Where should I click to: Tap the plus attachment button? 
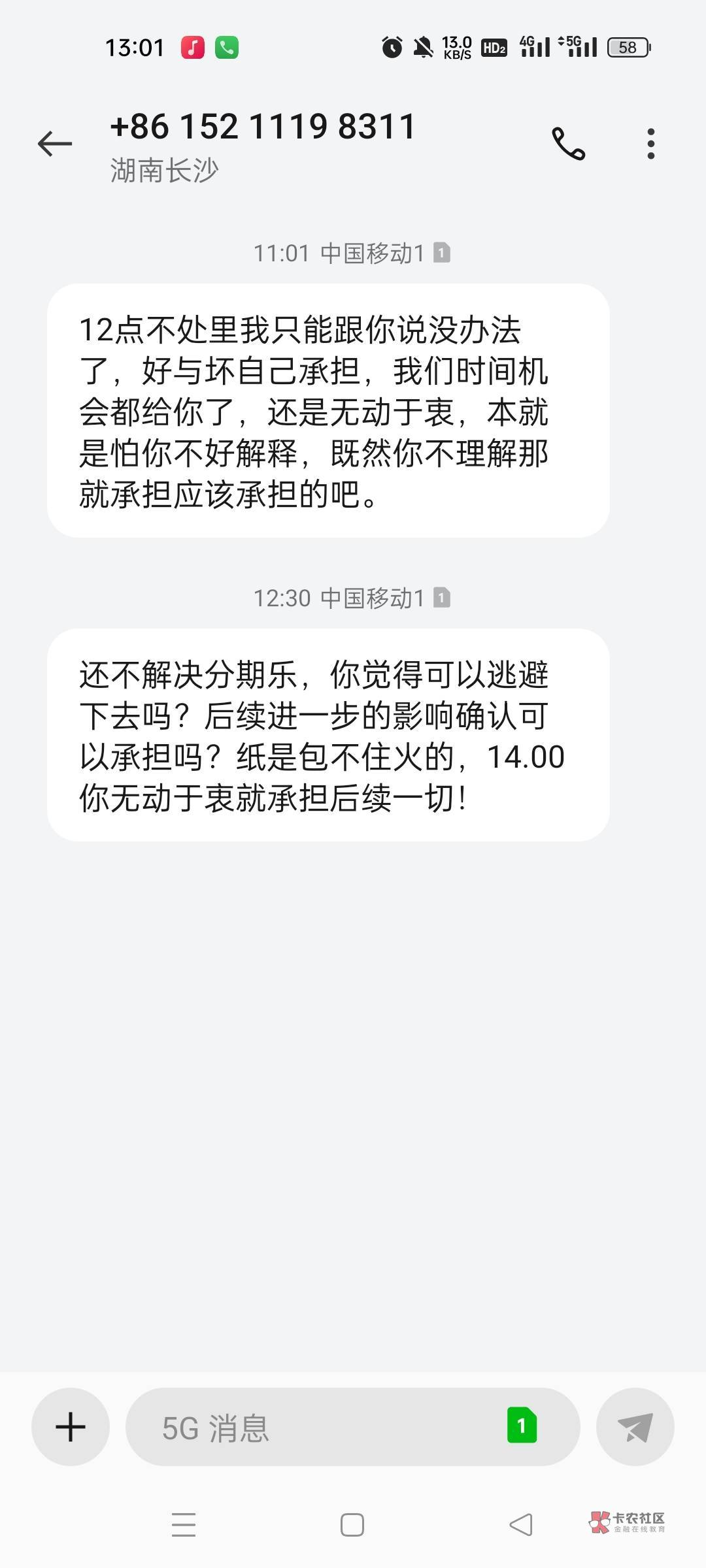71,1427
